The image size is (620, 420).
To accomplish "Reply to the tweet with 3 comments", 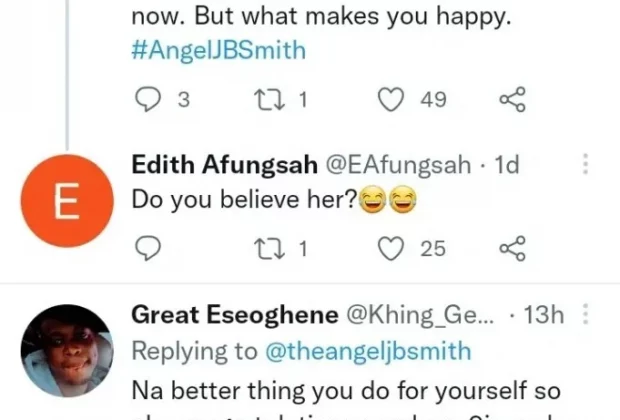I will (x=147, y=99).
